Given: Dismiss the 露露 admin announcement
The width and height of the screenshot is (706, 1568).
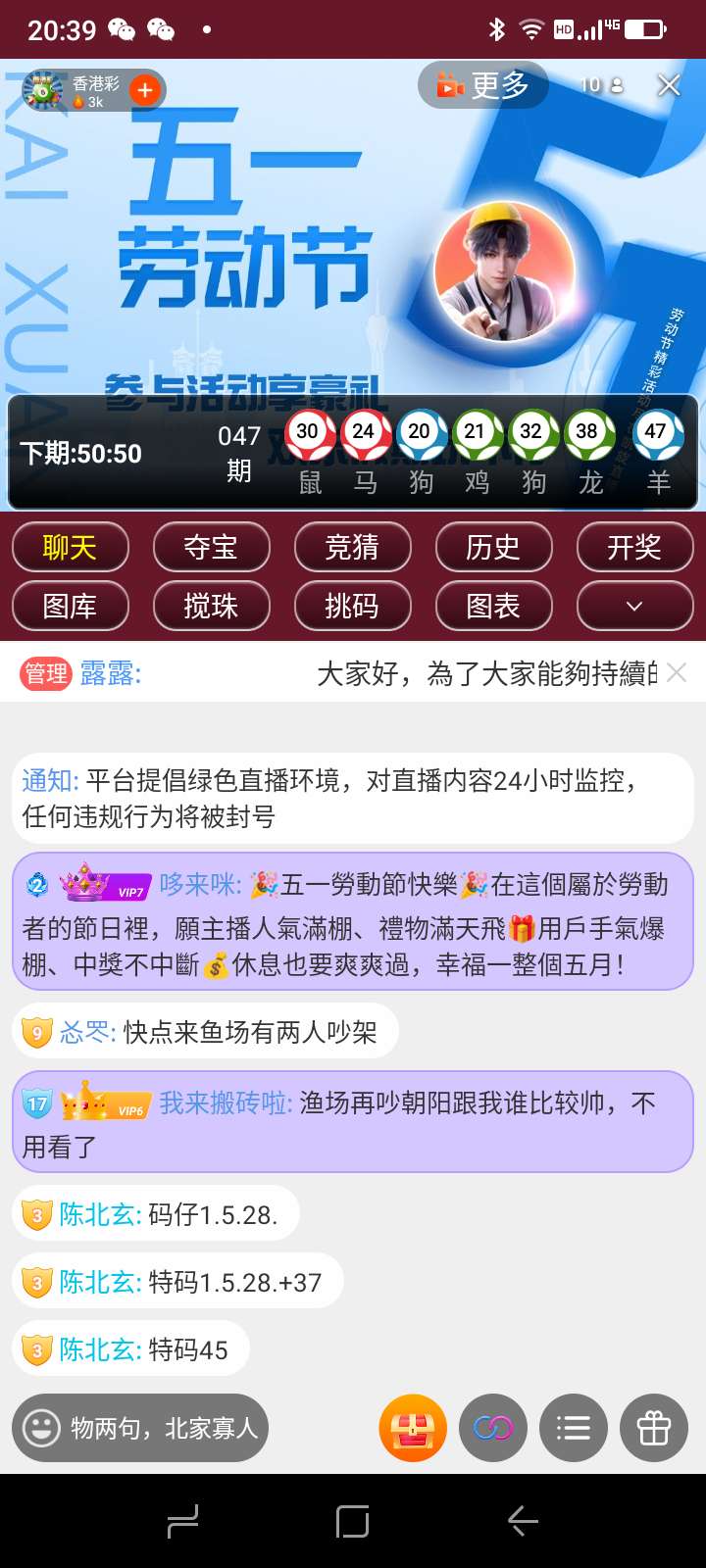Looking at the screenshot, I should [x=677, y=672].
